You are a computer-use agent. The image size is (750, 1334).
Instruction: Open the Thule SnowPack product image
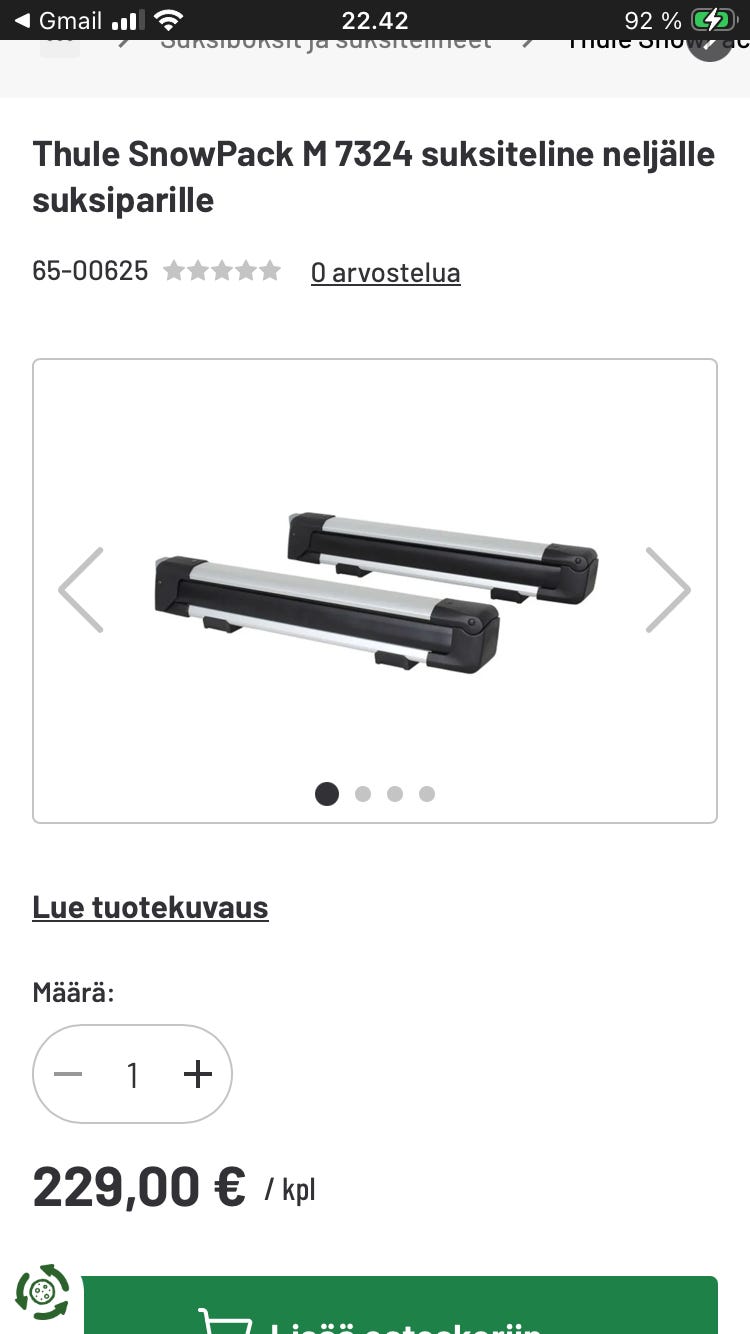coord(375,590)
